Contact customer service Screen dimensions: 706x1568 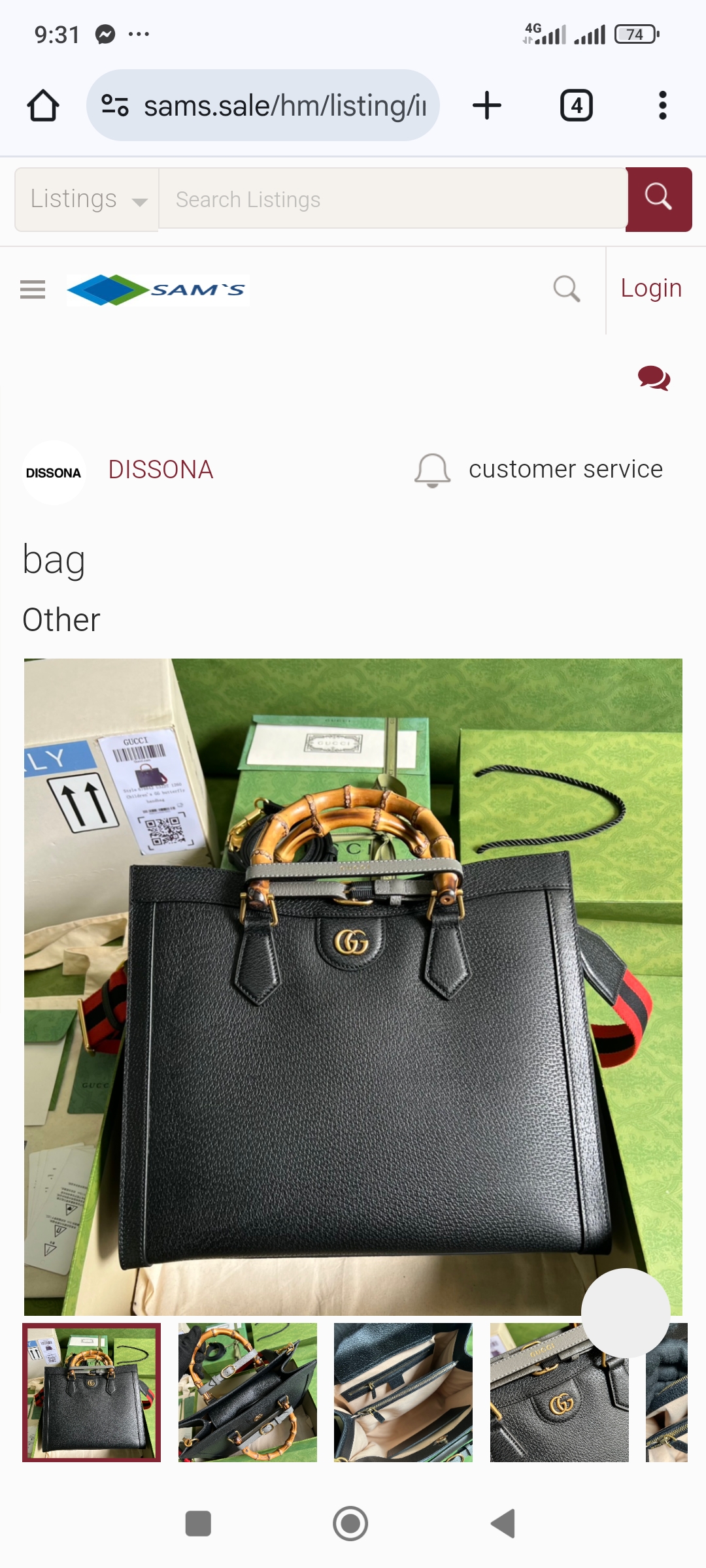pyautogui.click(x=565, y=470)
